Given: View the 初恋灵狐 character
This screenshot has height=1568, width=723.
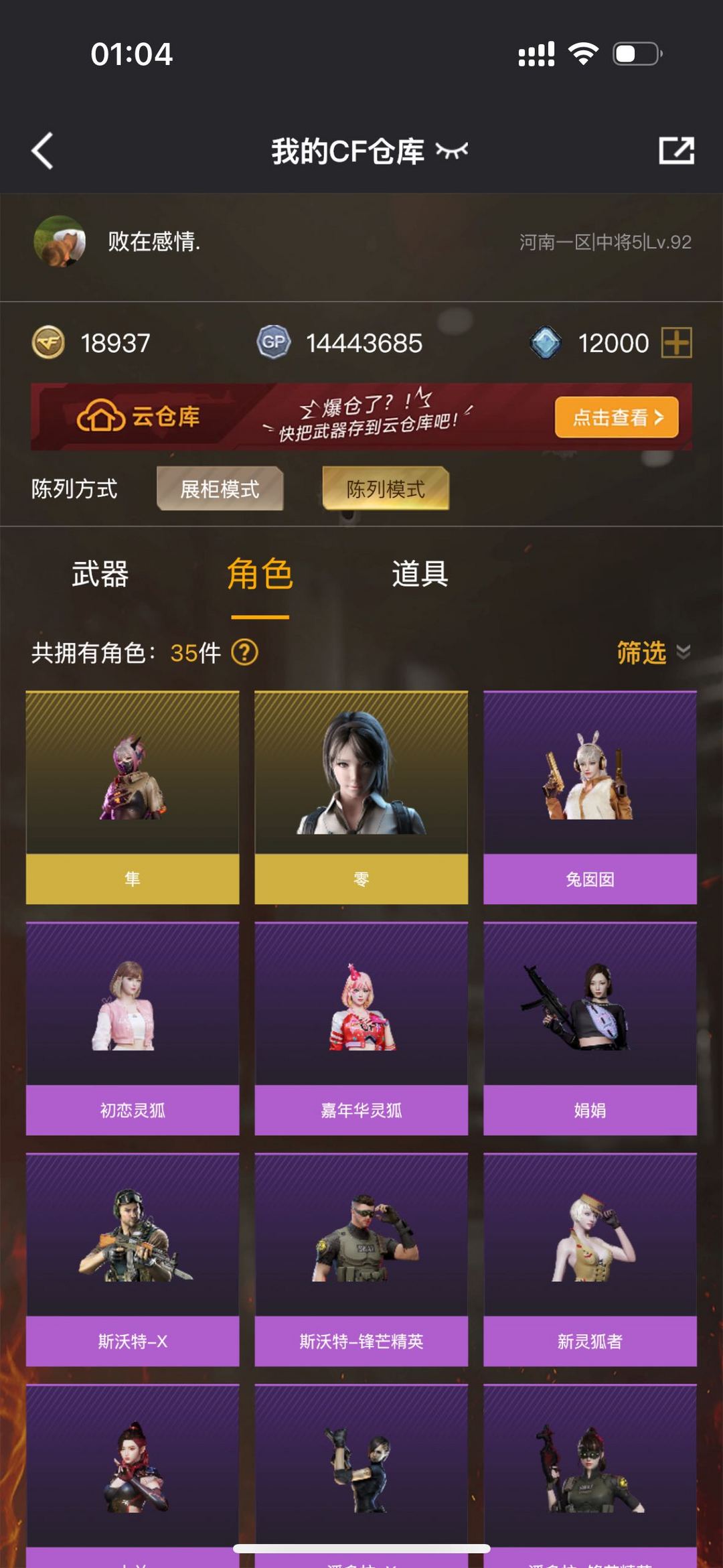Looking at the screenshot, I should 133,1029.
